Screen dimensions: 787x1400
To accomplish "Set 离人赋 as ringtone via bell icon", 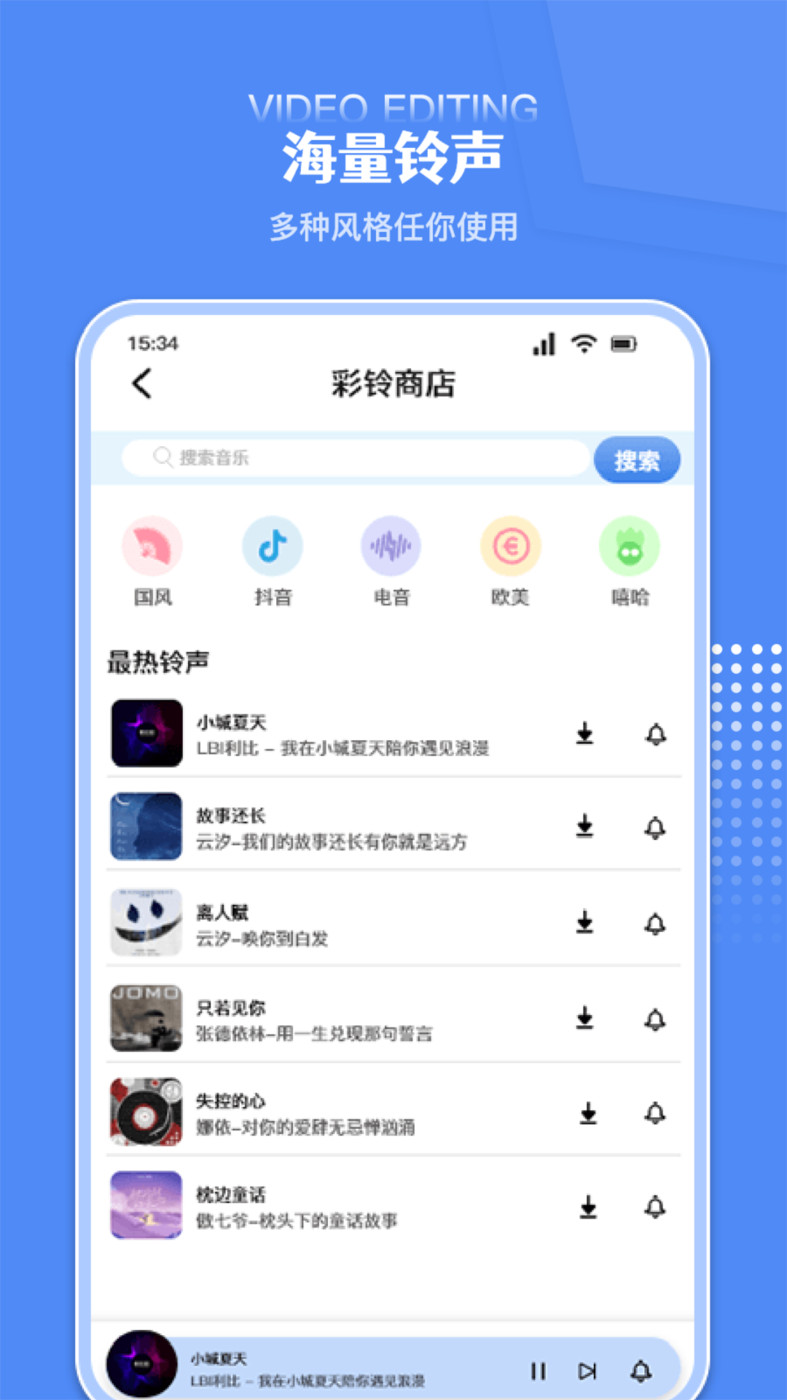I will (655, 924).
